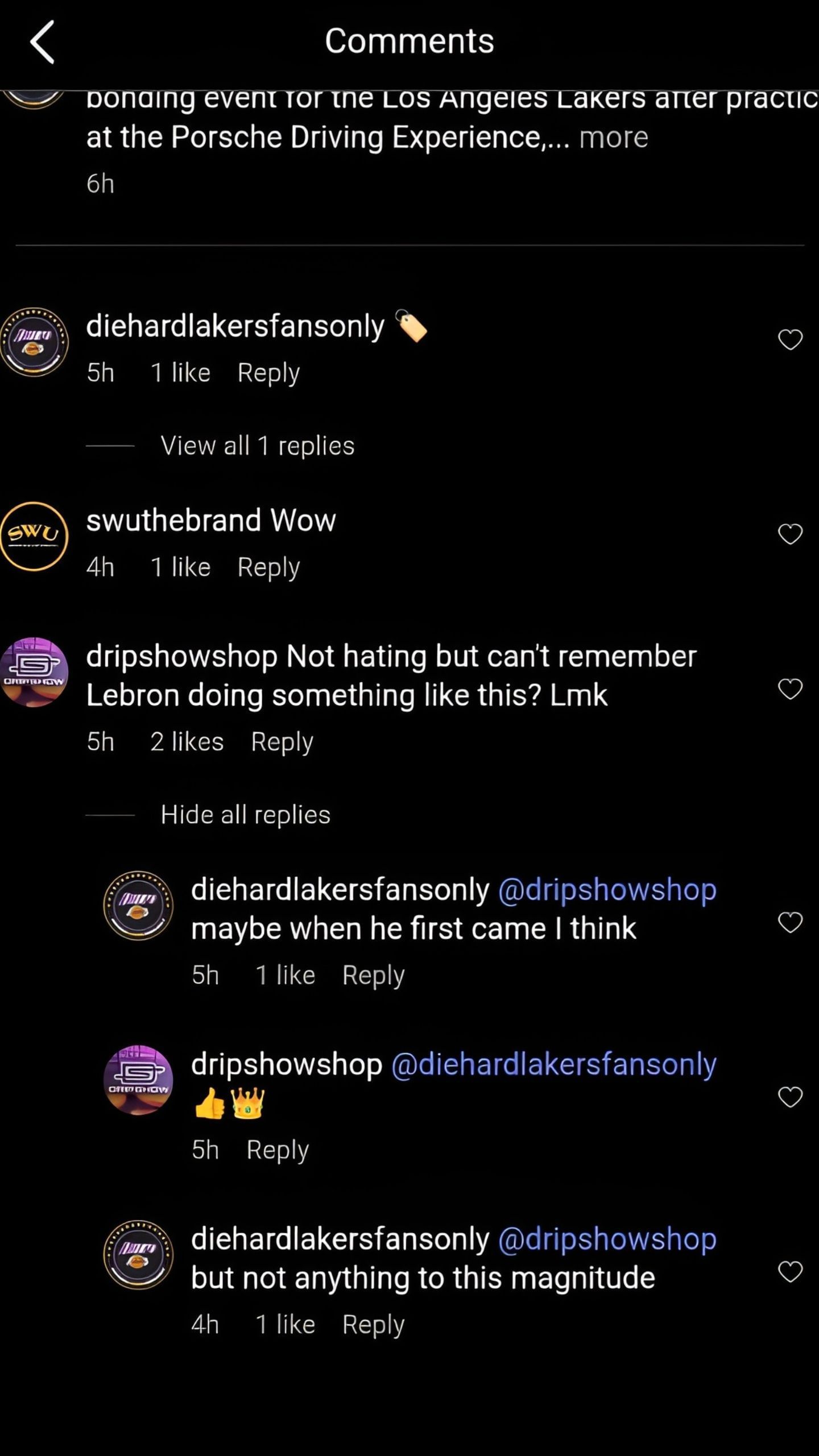Image resolution: width=819 pixels, height=1456 pixels.
Task: Reply to dripshowshop's thumbs-up crown comment
Action: (277, 1150)
